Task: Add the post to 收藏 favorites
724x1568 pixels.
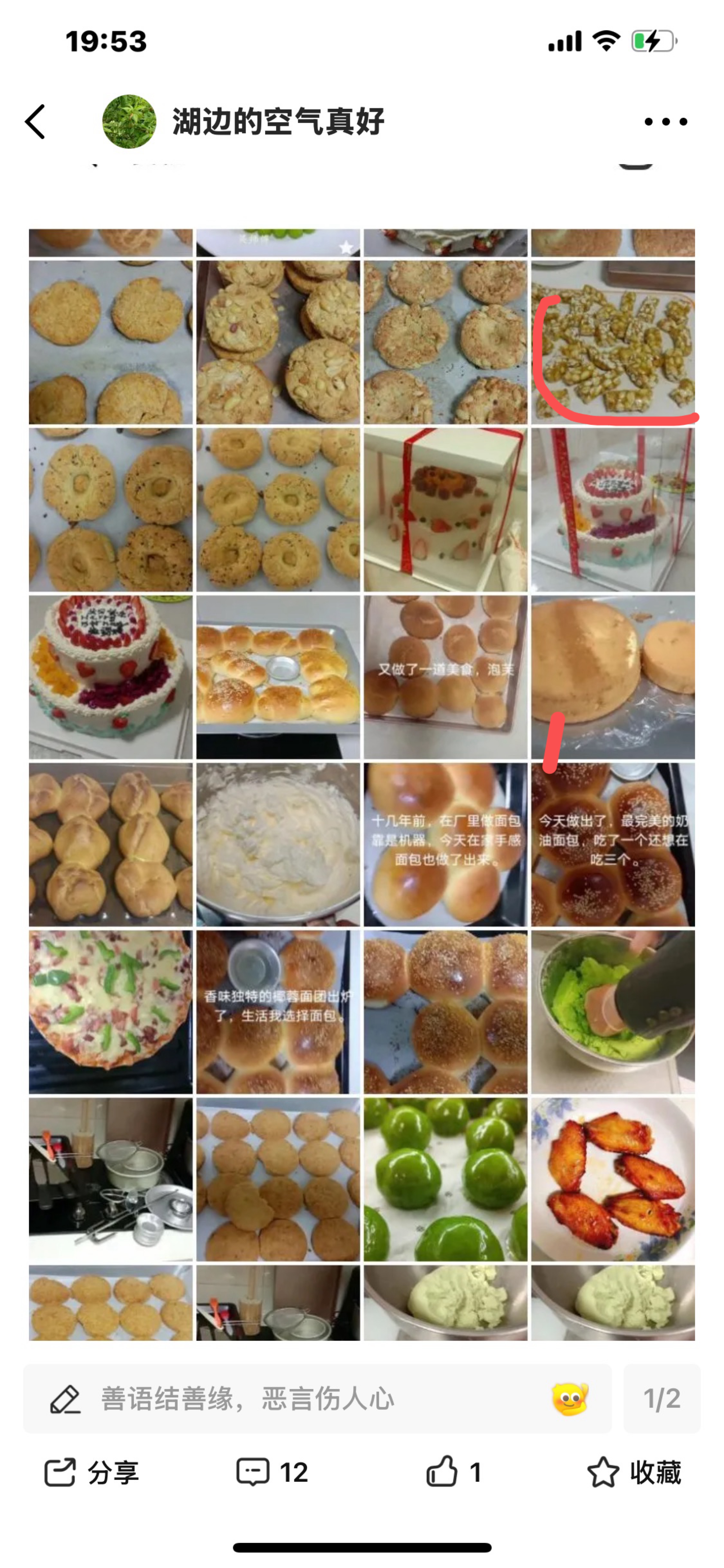Action: 634,1473
